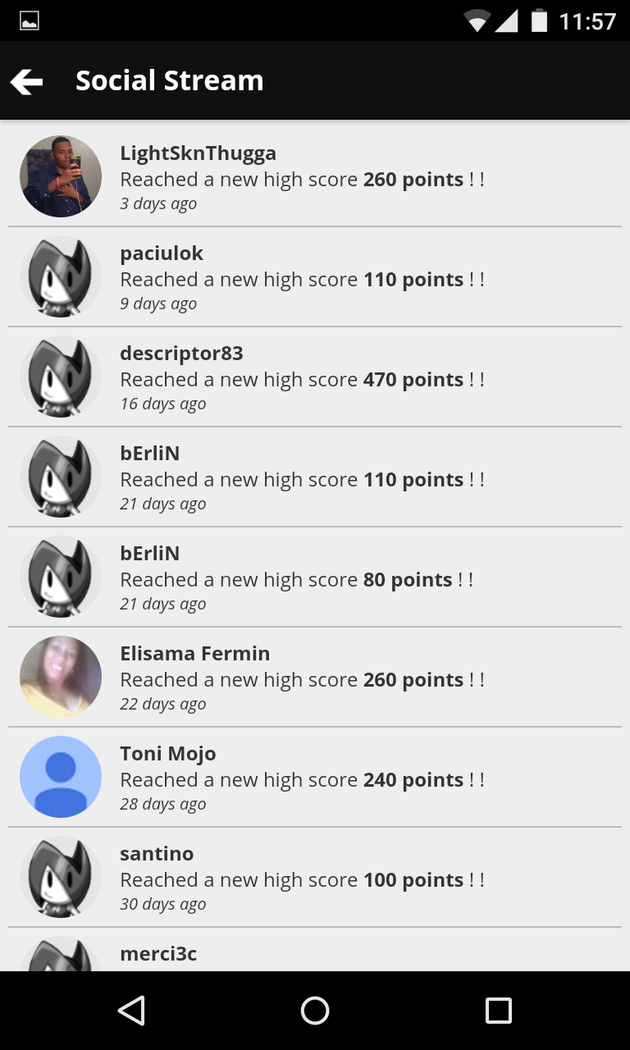The height and width of the screenshot is (1050, 630).
Task: View Toni Mojo's 240 points entry
Action: pos(315,777)
